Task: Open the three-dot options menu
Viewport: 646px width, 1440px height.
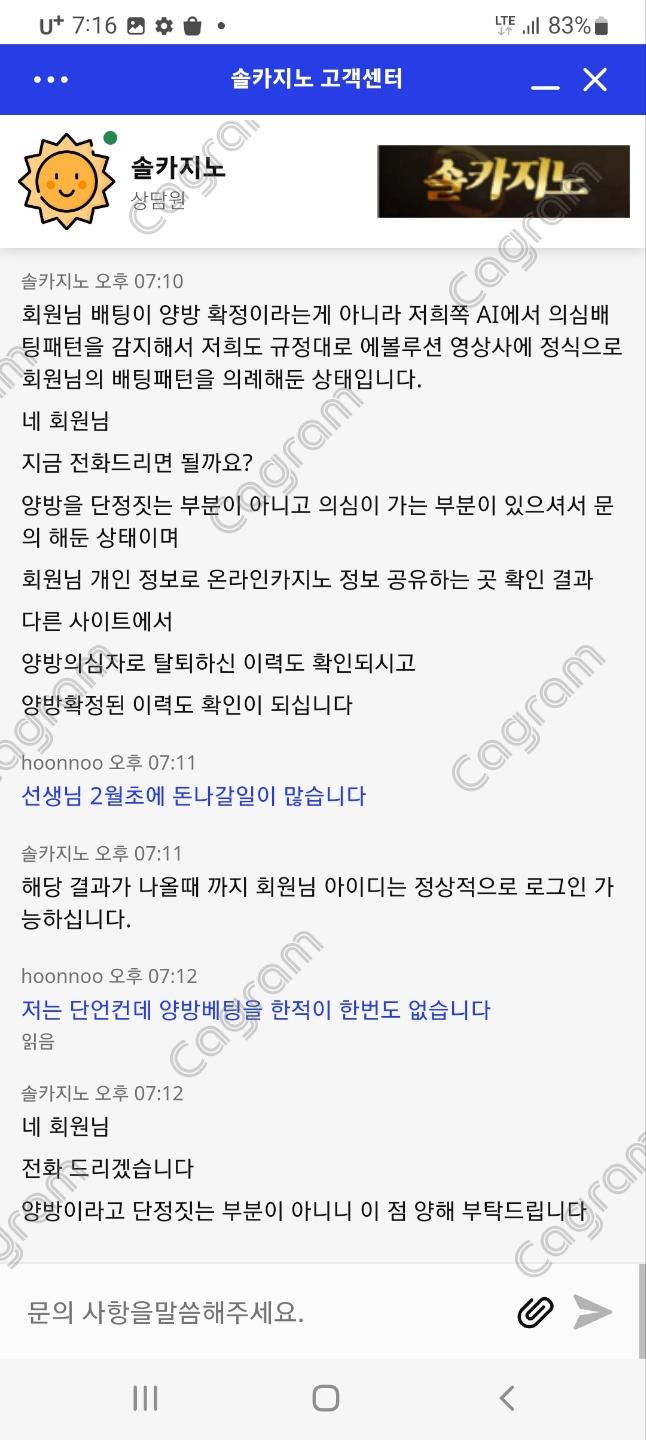Action: point(51,80)
